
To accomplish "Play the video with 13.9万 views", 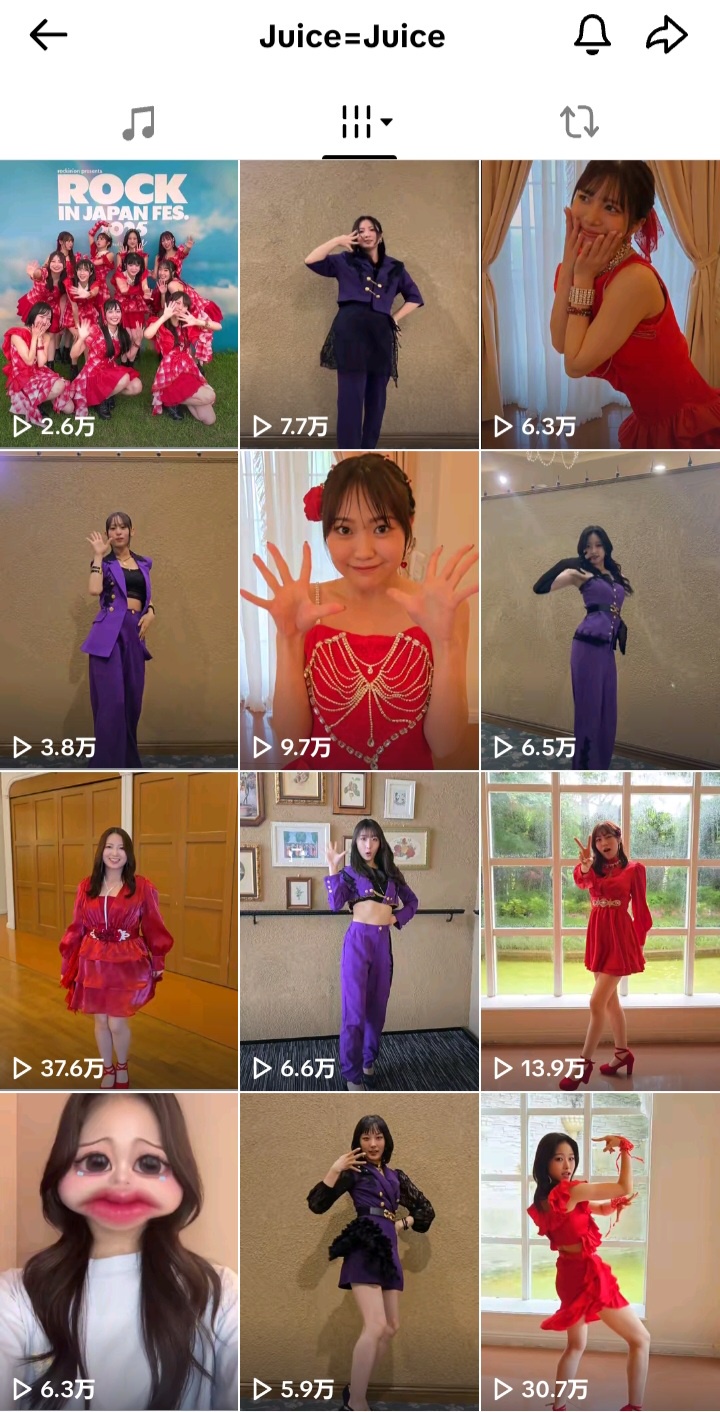I will 600,930.
